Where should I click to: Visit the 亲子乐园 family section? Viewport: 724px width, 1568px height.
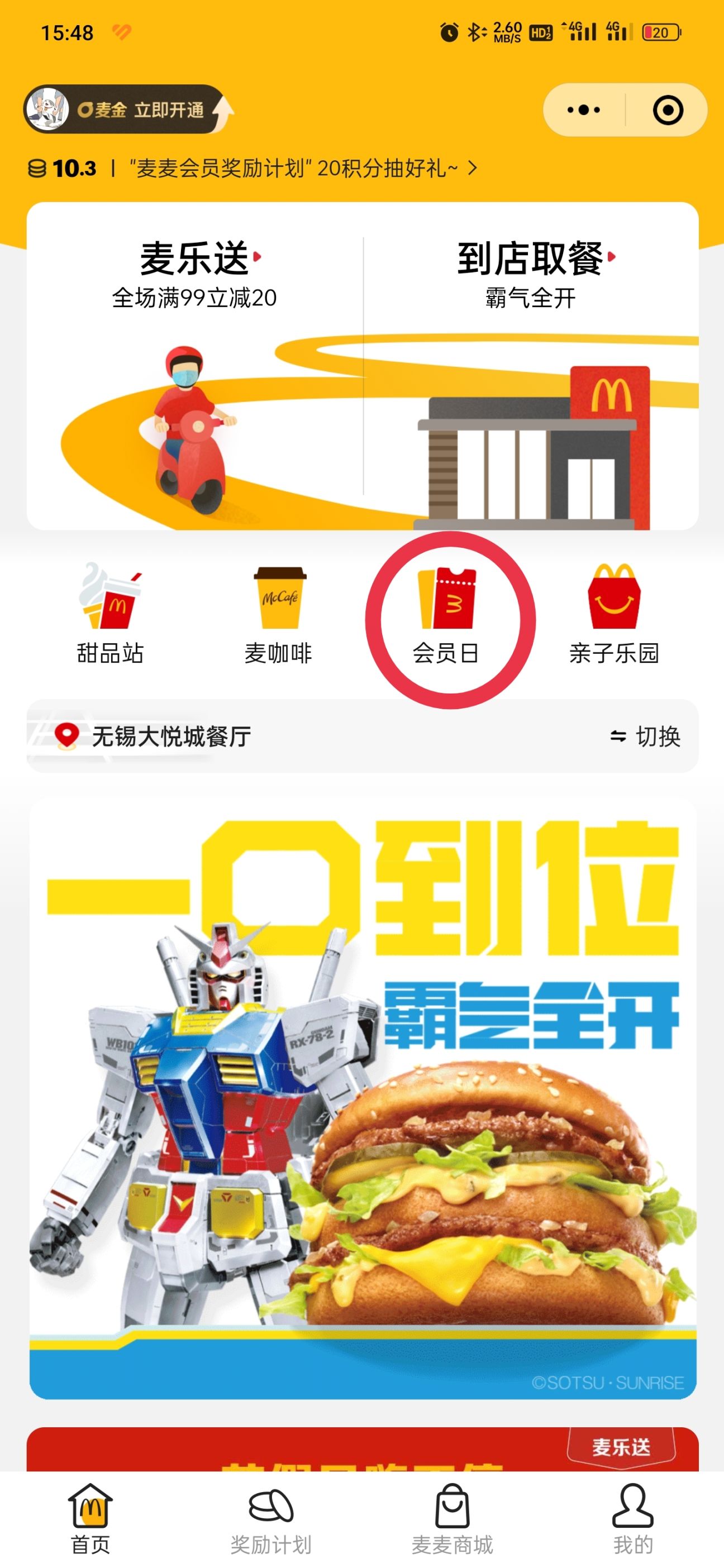614,614
